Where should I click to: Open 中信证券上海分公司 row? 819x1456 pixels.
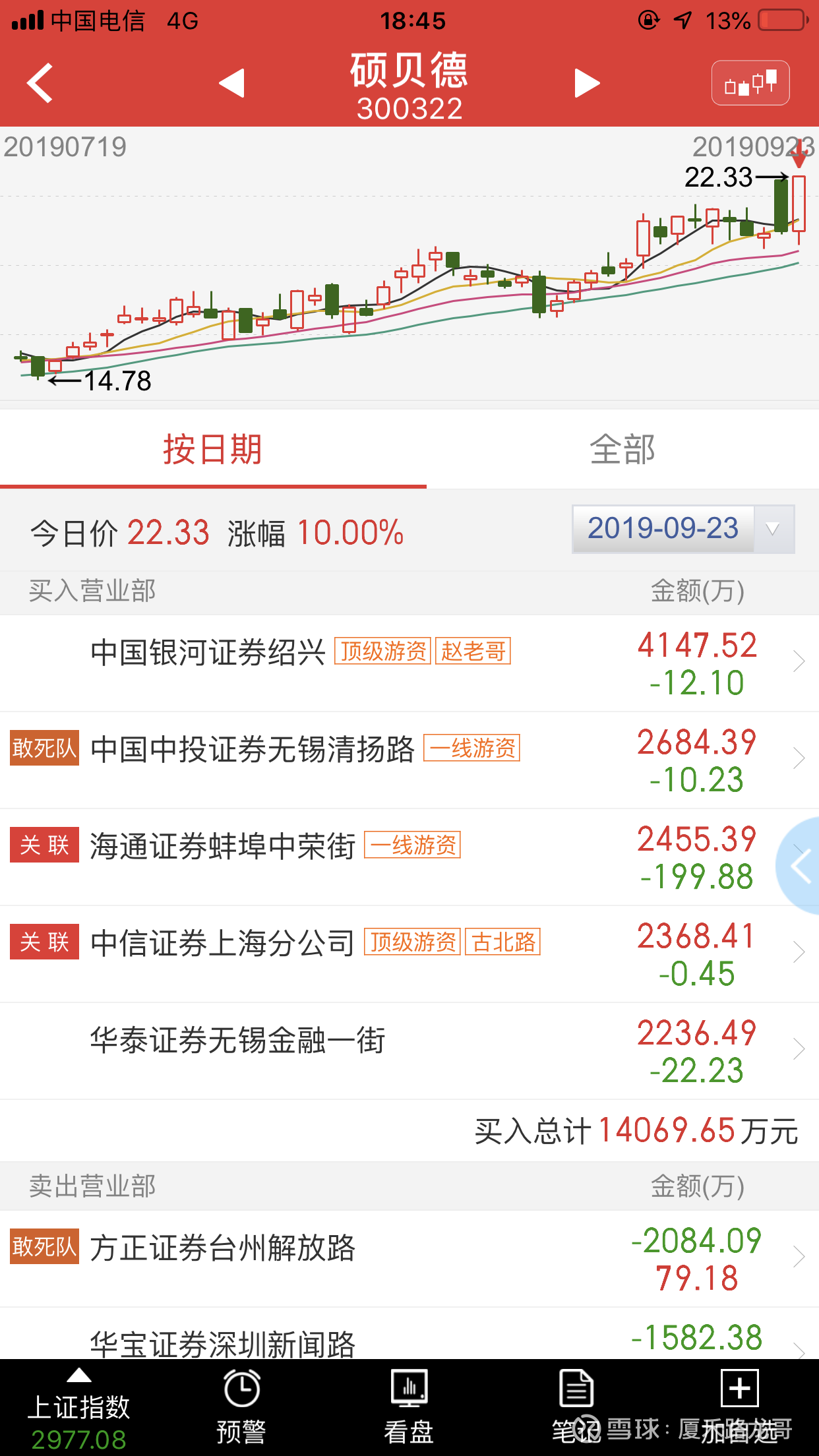tap(409, 954)
